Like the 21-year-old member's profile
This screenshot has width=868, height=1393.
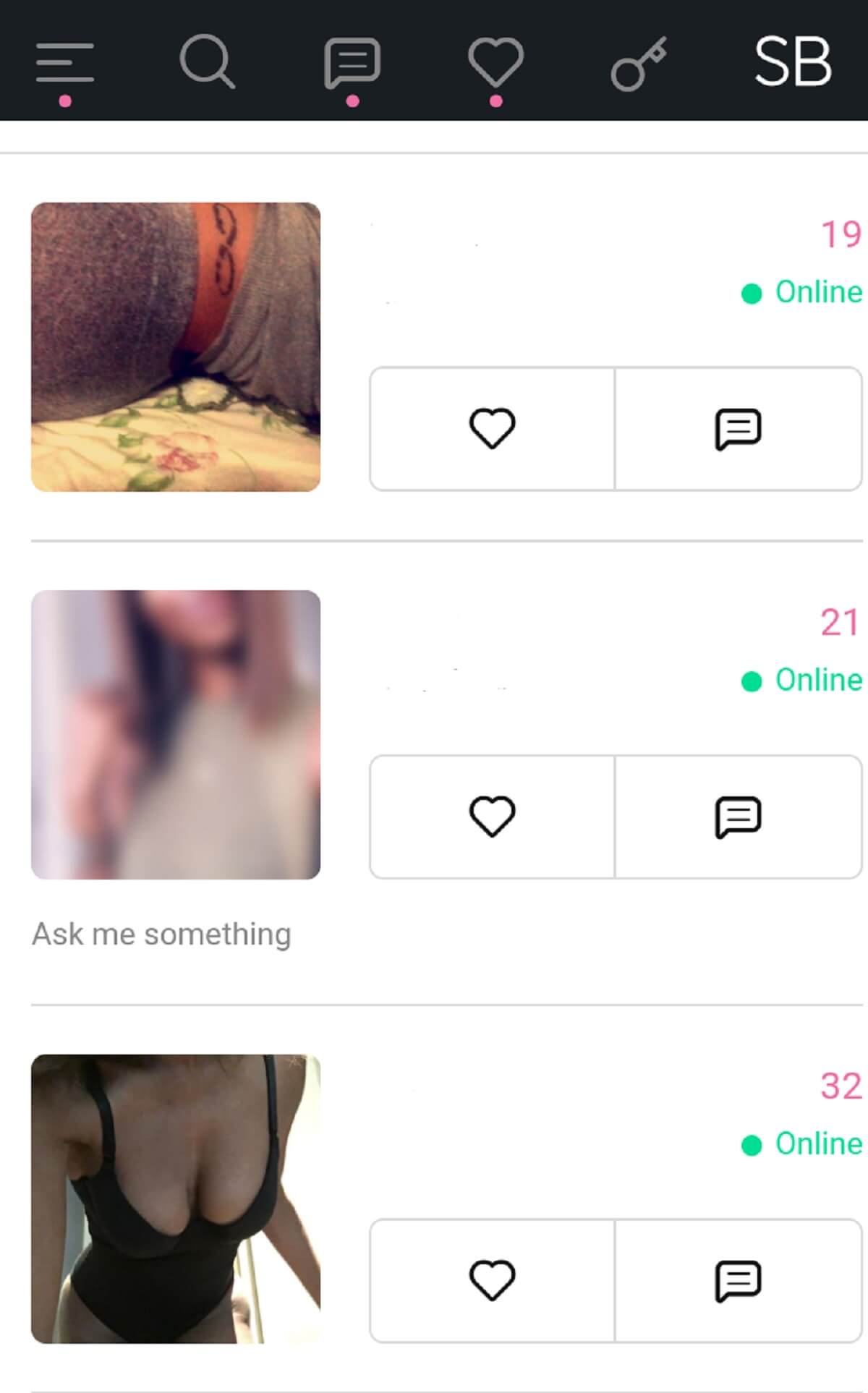click(x=493, y=817)
